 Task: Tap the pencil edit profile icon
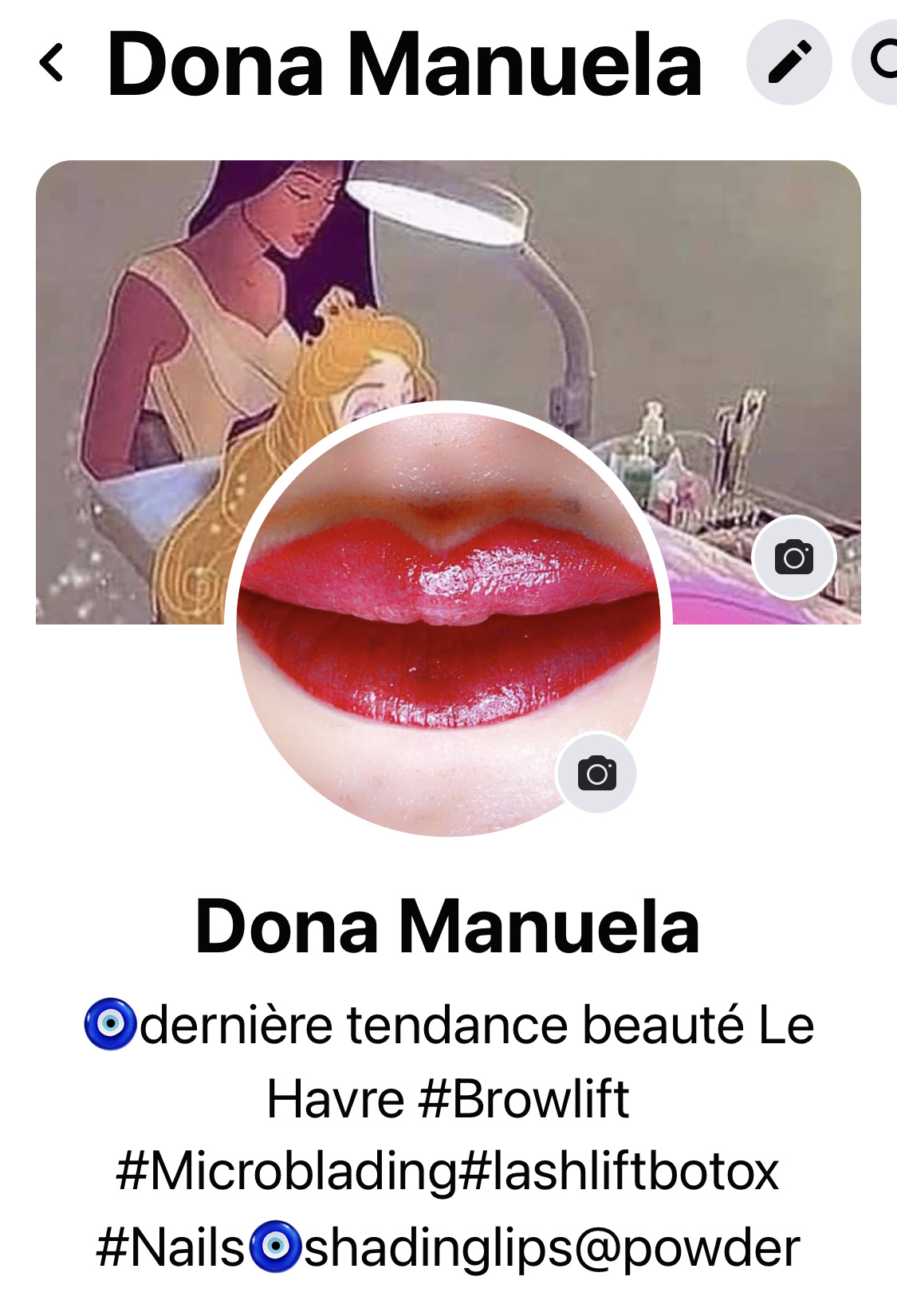789,62
